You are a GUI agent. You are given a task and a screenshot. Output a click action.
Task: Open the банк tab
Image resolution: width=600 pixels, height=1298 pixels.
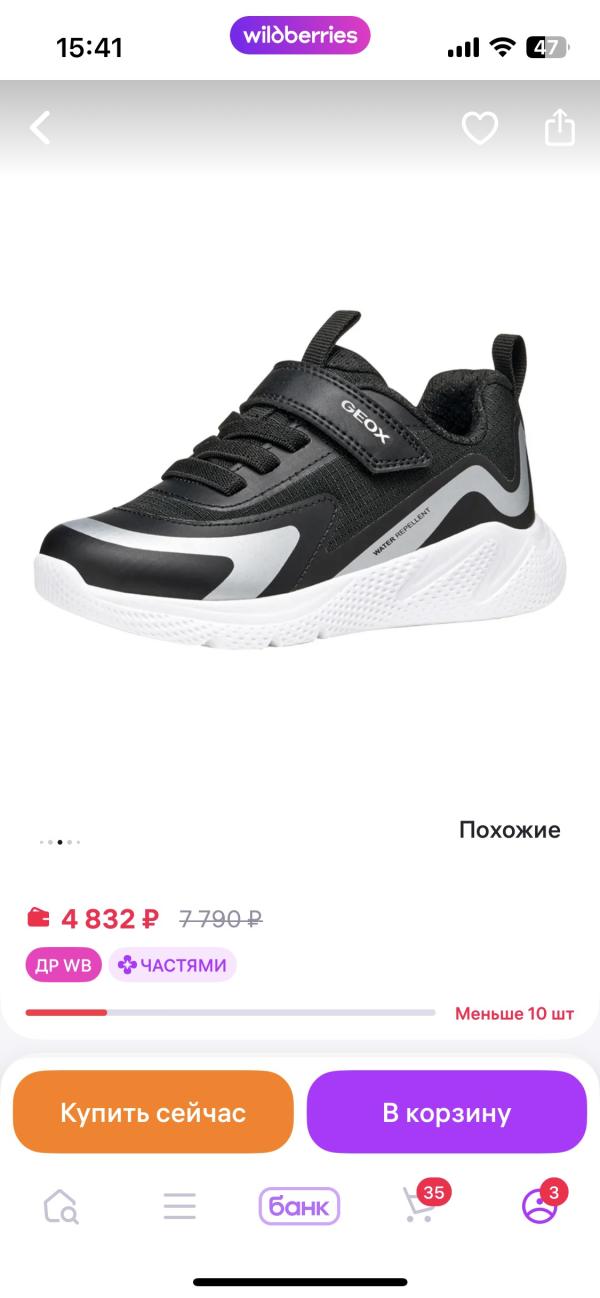point(300,1206)
